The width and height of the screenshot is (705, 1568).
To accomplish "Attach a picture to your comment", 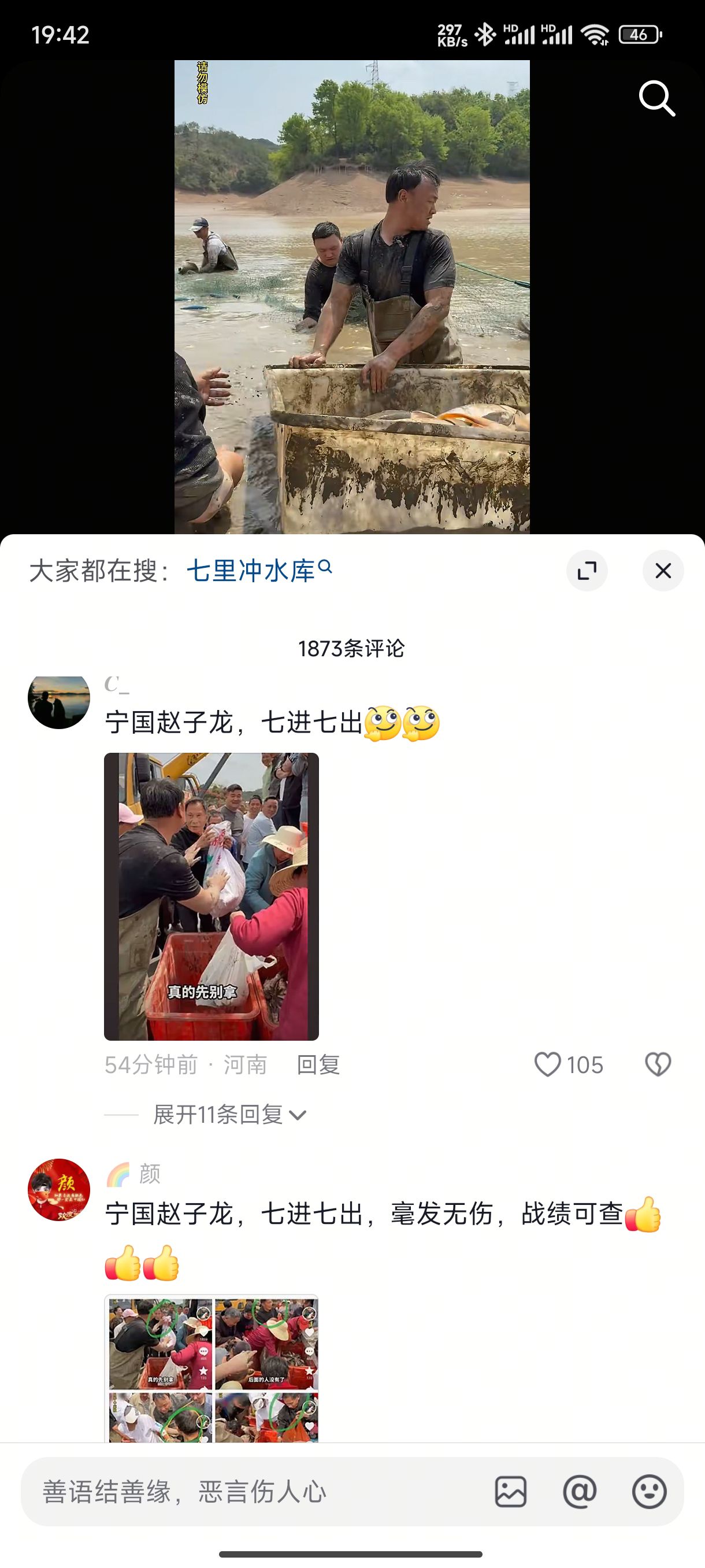I will 510,1492.
